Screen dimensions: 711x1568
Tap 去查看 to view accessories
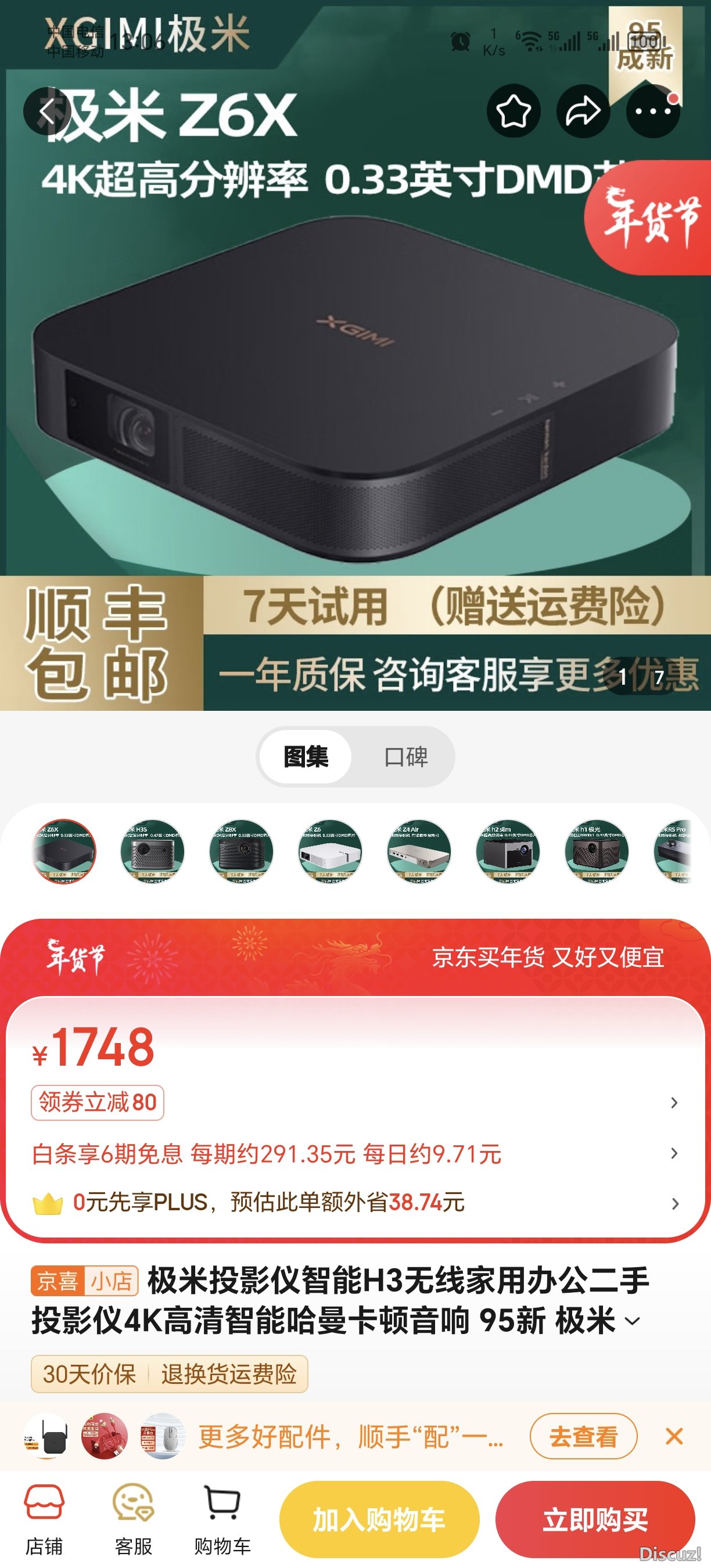583,1437
